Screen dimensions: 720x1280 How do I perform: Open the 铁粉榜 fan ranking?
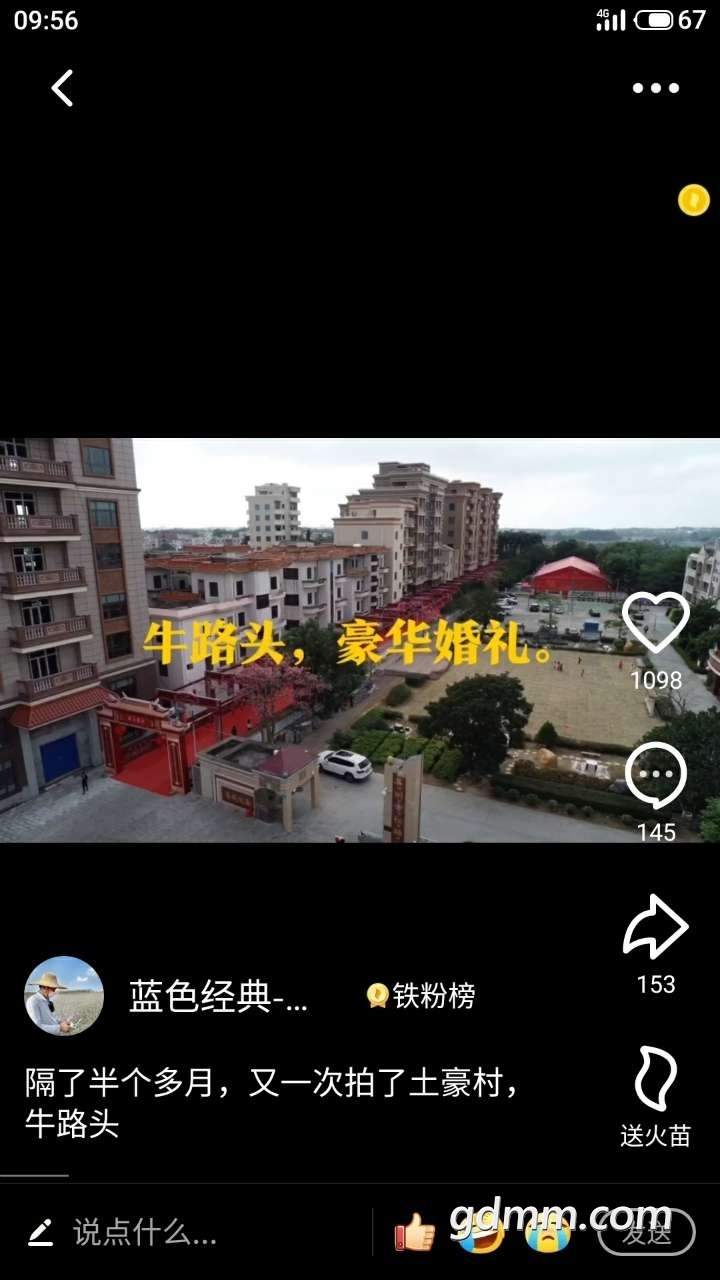tap(421, 996)
